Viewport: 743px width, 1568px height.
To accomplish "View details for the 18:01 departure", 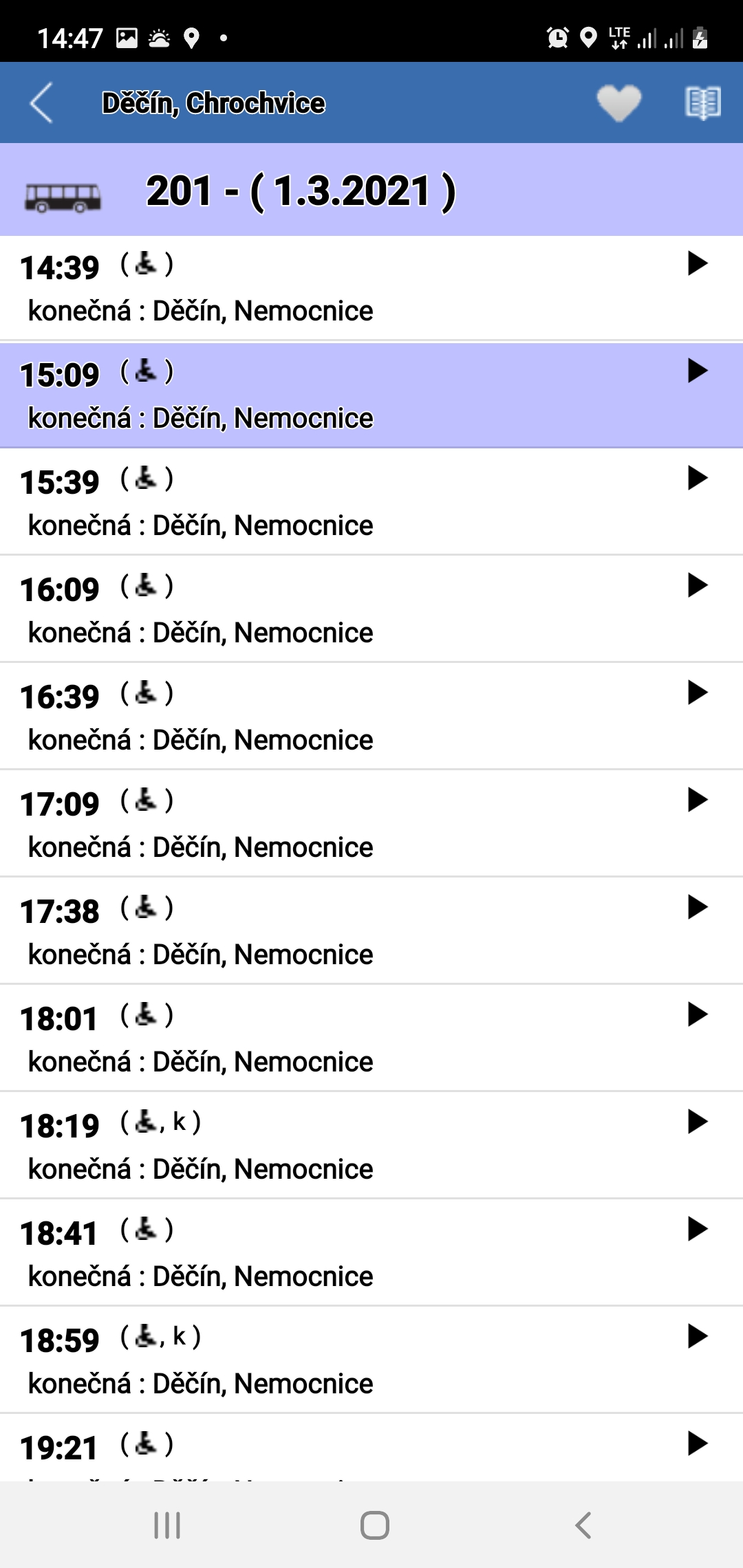I will [371, 1039].
